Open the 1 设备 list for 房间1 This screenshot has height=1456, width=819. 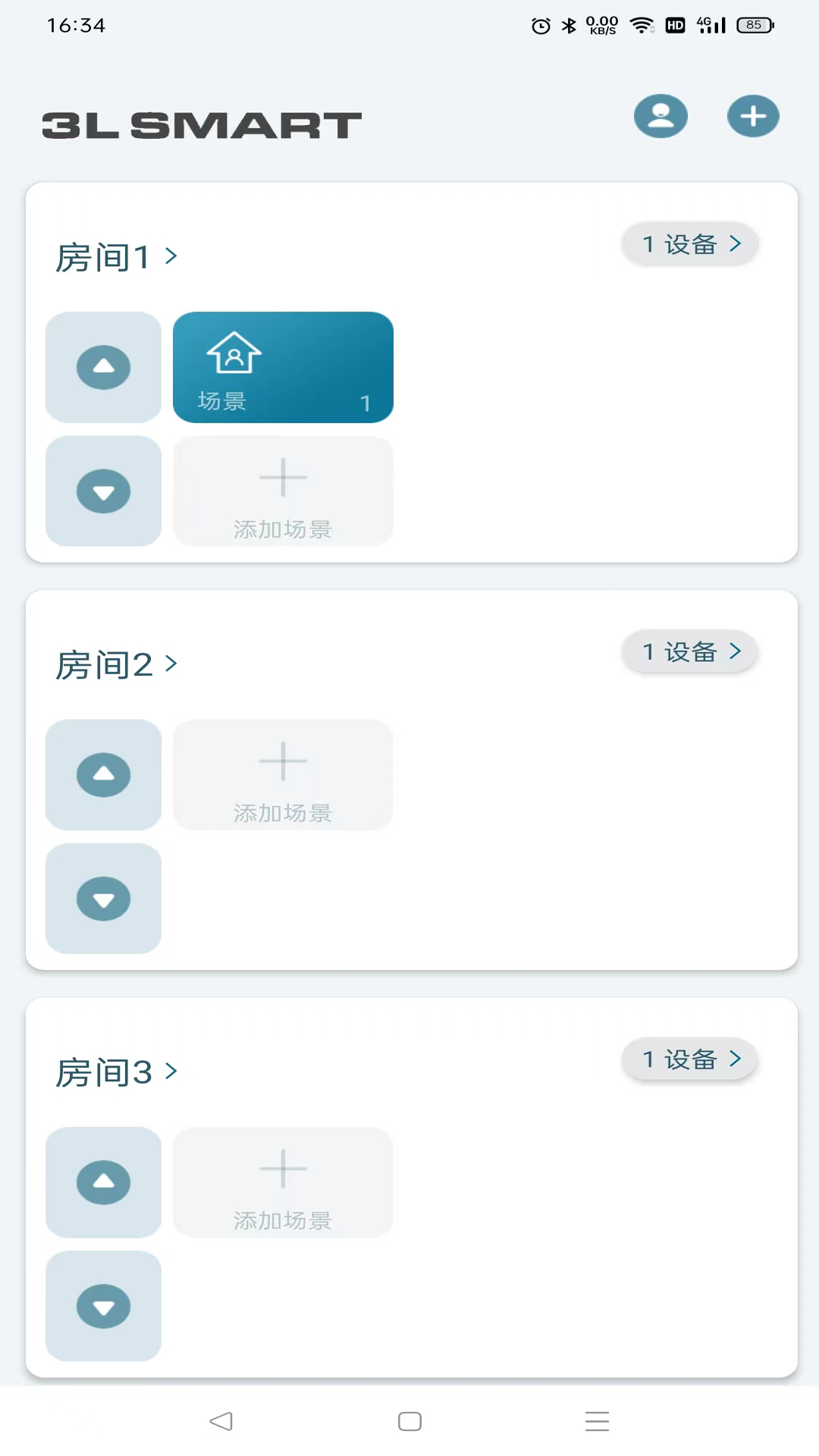tap(689, 243)
